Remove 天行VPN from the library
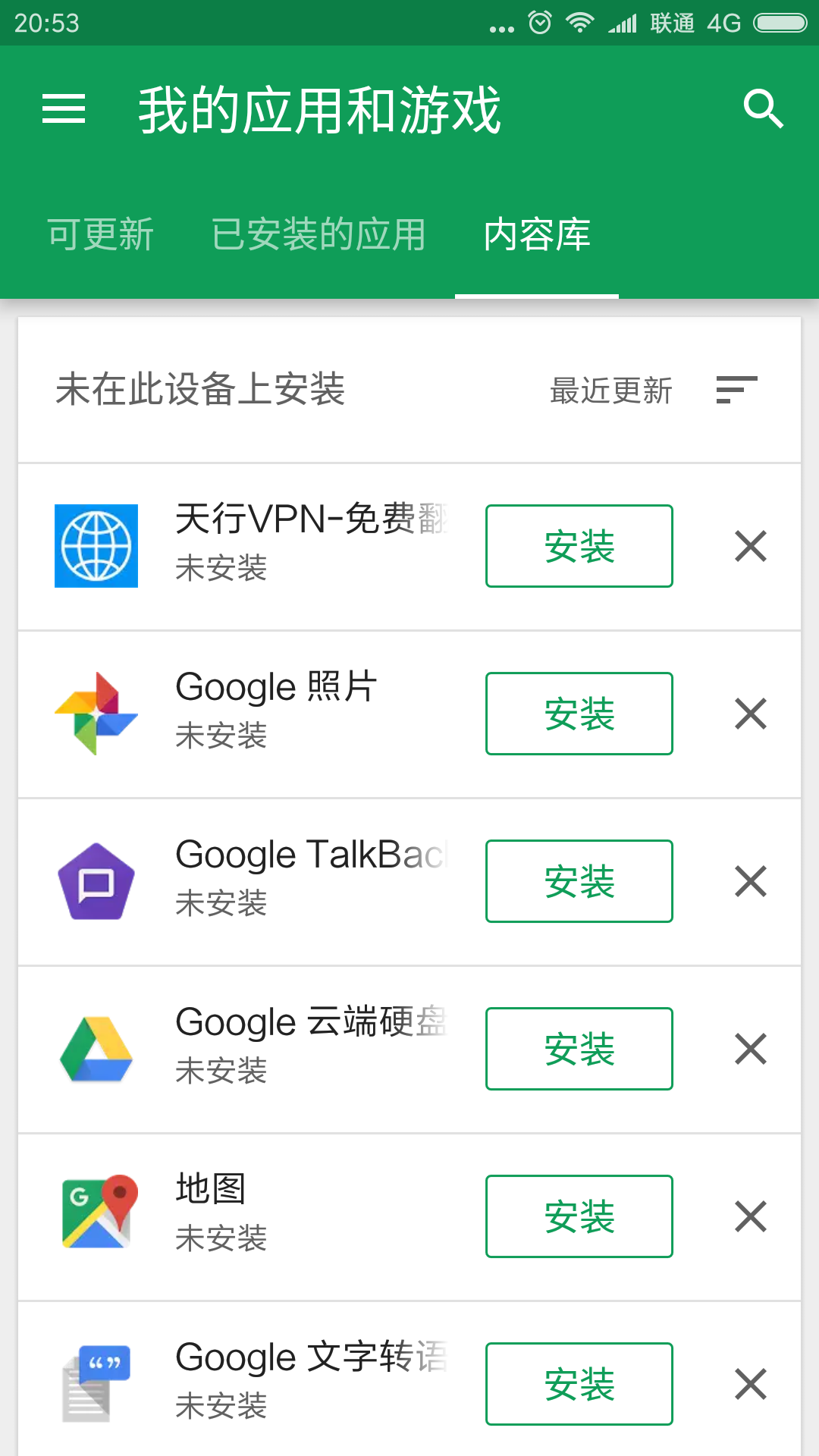The height and width of the screenshot is (1456, 819). pos(749,546)
